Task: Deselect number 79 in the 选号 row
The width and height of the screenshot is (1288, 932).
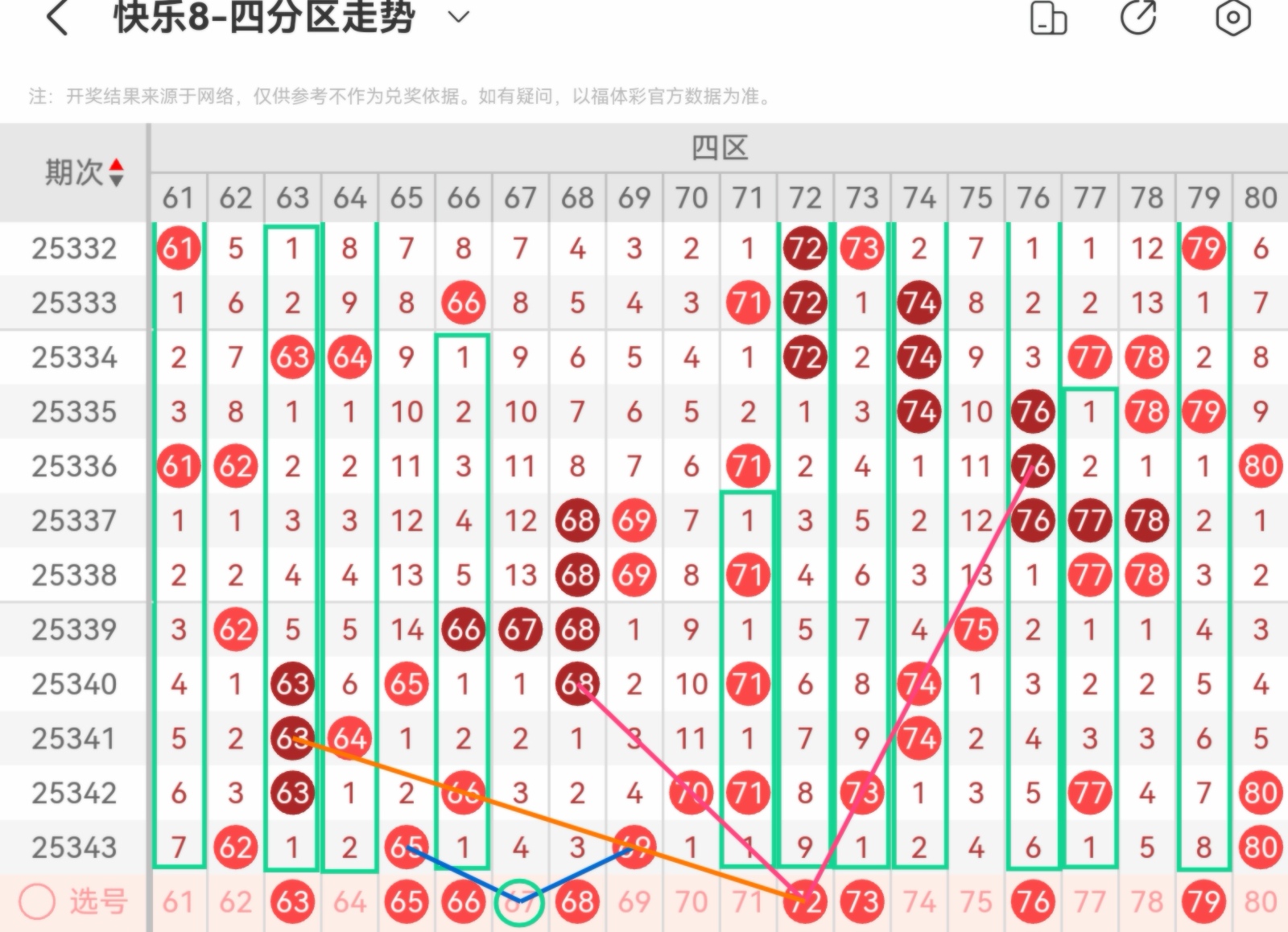Action: click(1203, 902)
